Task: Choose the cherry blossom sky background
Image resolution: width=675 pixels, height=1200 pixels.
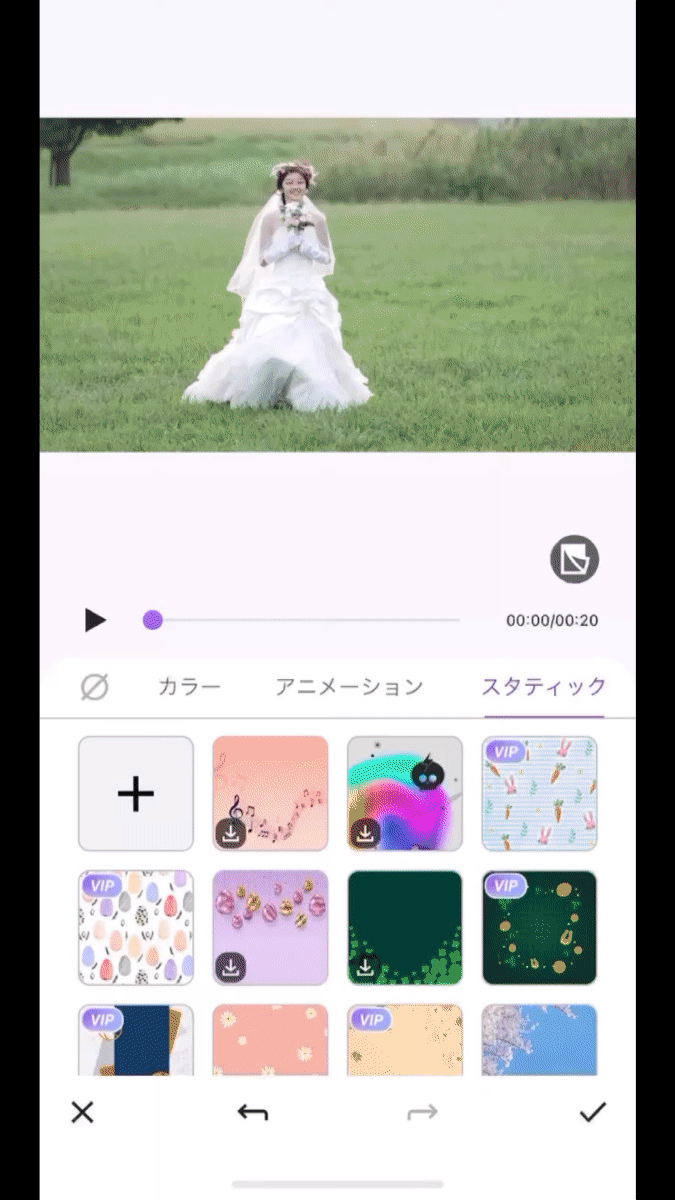Action: point(539,1040)
